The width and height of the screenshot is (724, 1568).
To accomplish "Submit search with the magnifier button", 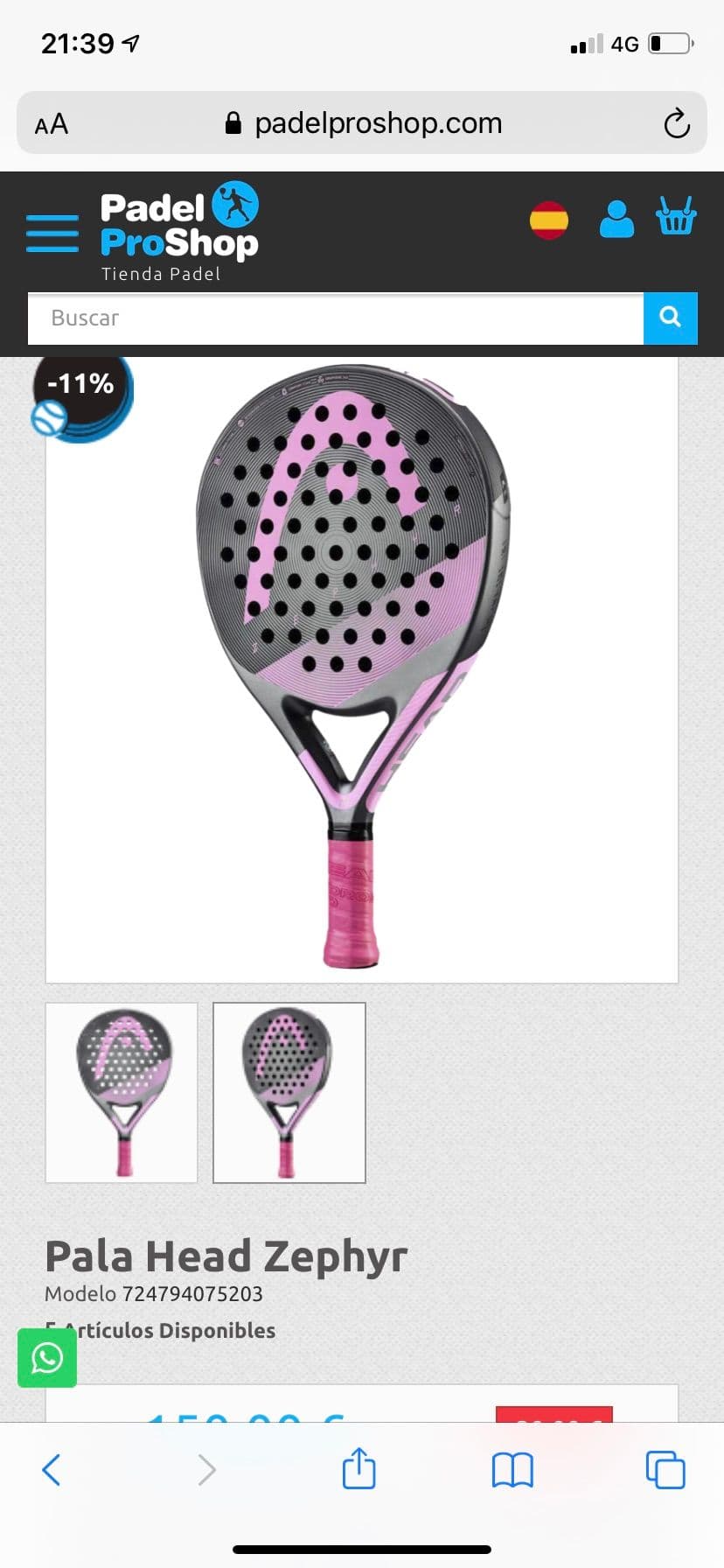I will coord(671,318).
